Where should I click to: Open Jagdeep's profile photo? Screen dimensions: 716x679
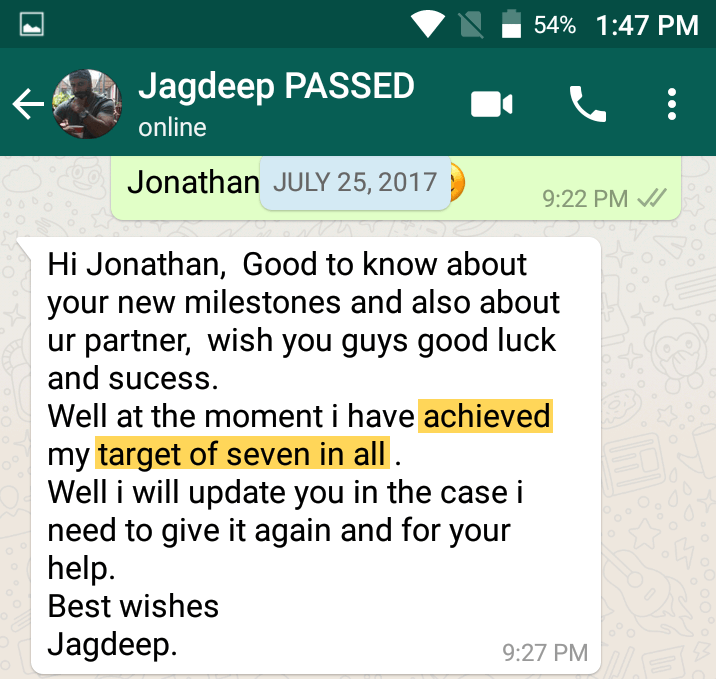pyautogui.click(x=92, y=103)
